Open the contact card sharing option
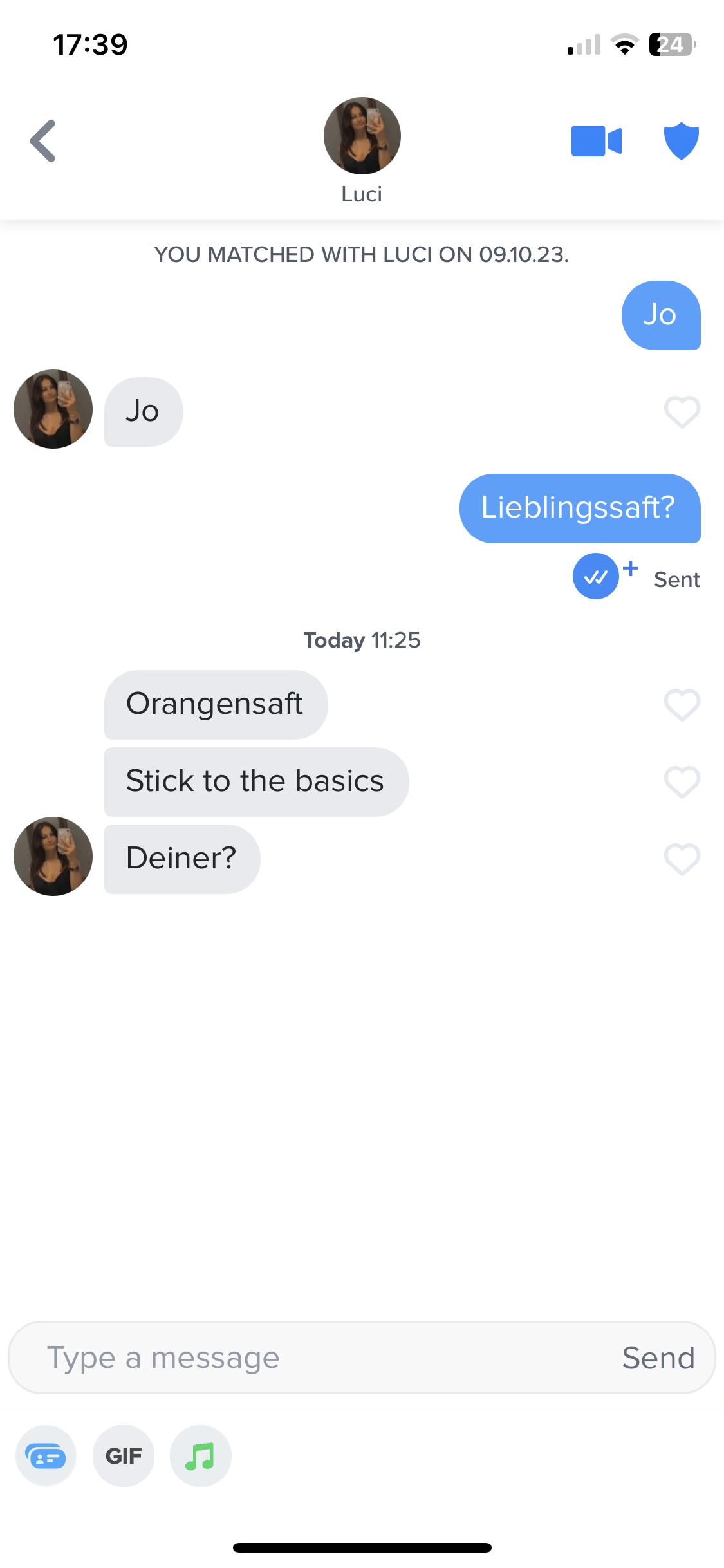Image resolution: width=724 pixels, height=1568 pixels. [46, 1456]
